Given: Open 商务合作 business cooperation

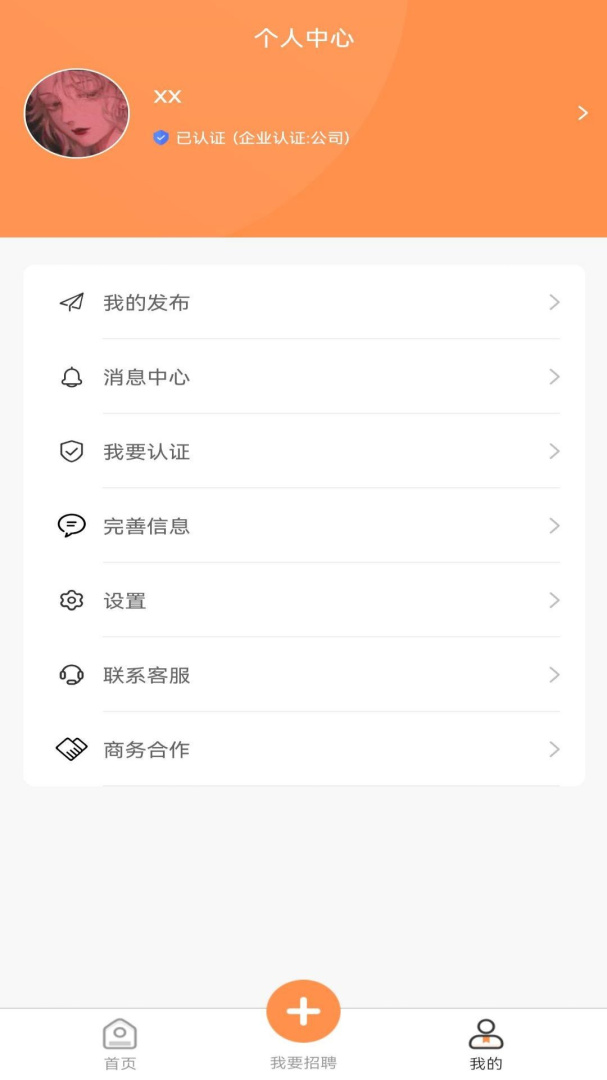Looking at the screenshot, I should [304, 750].
